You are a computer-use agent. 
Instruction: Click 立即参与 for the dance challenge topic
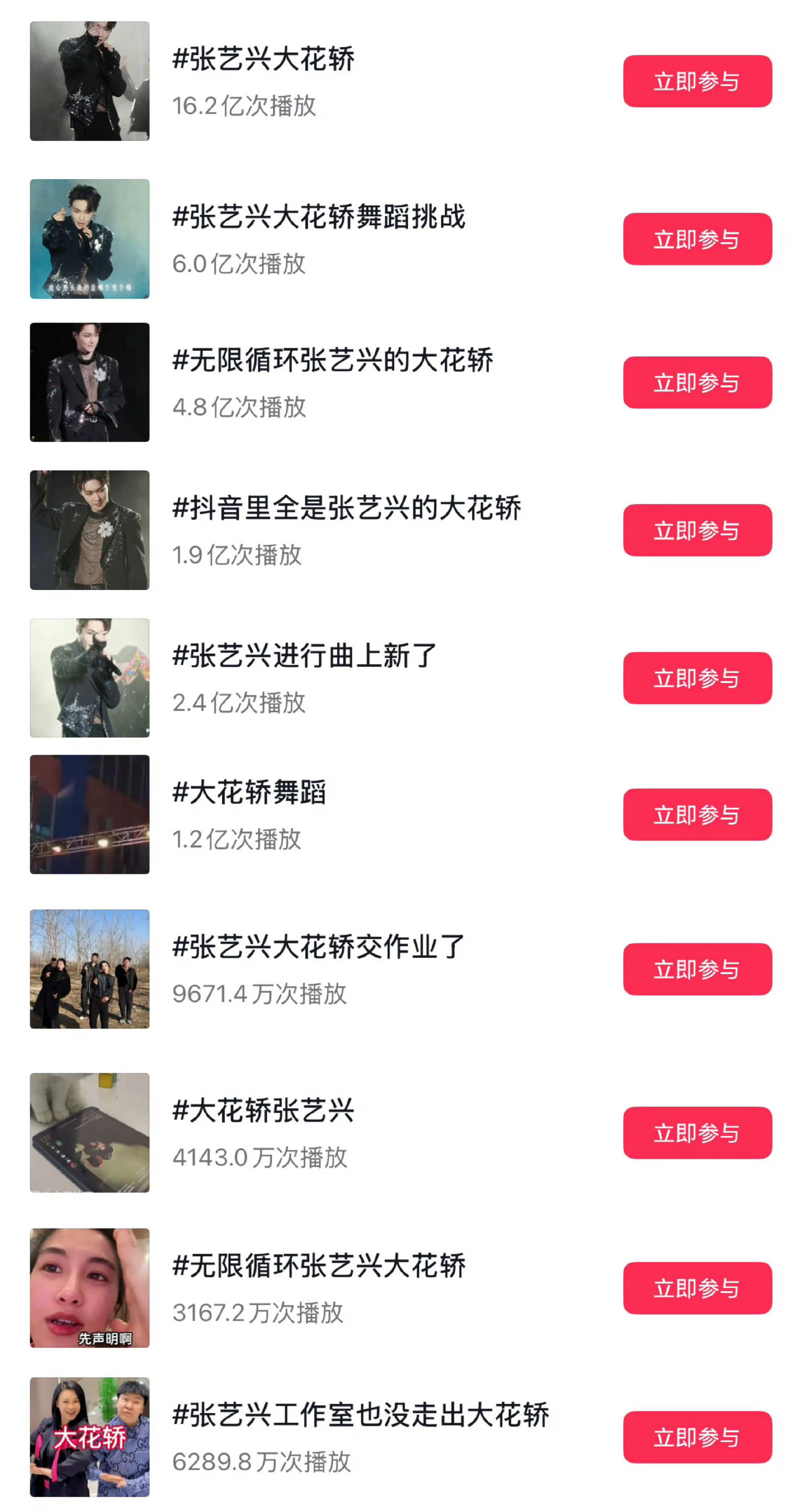698,239
